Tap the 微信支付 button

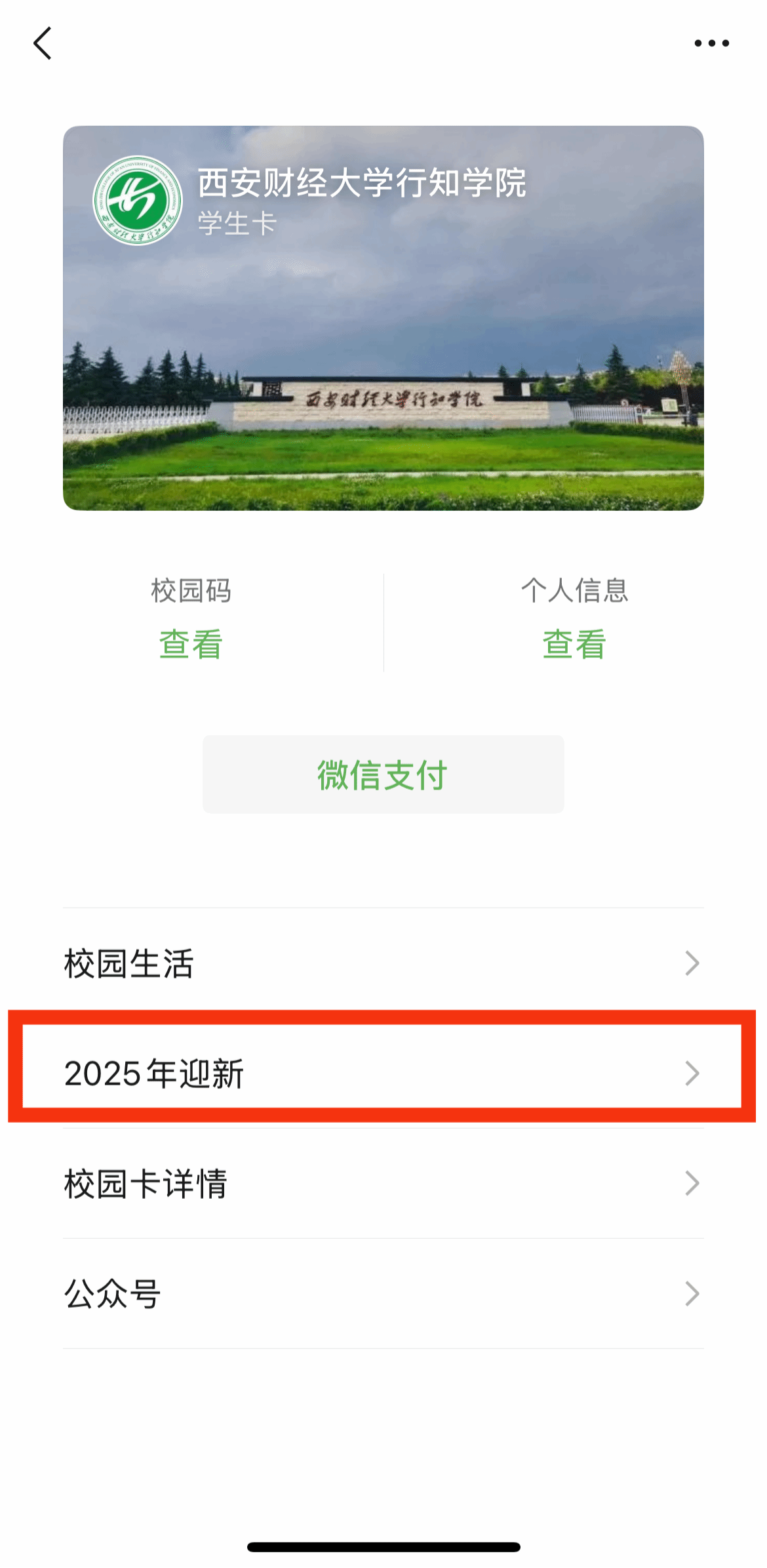(x=383, y=774)
